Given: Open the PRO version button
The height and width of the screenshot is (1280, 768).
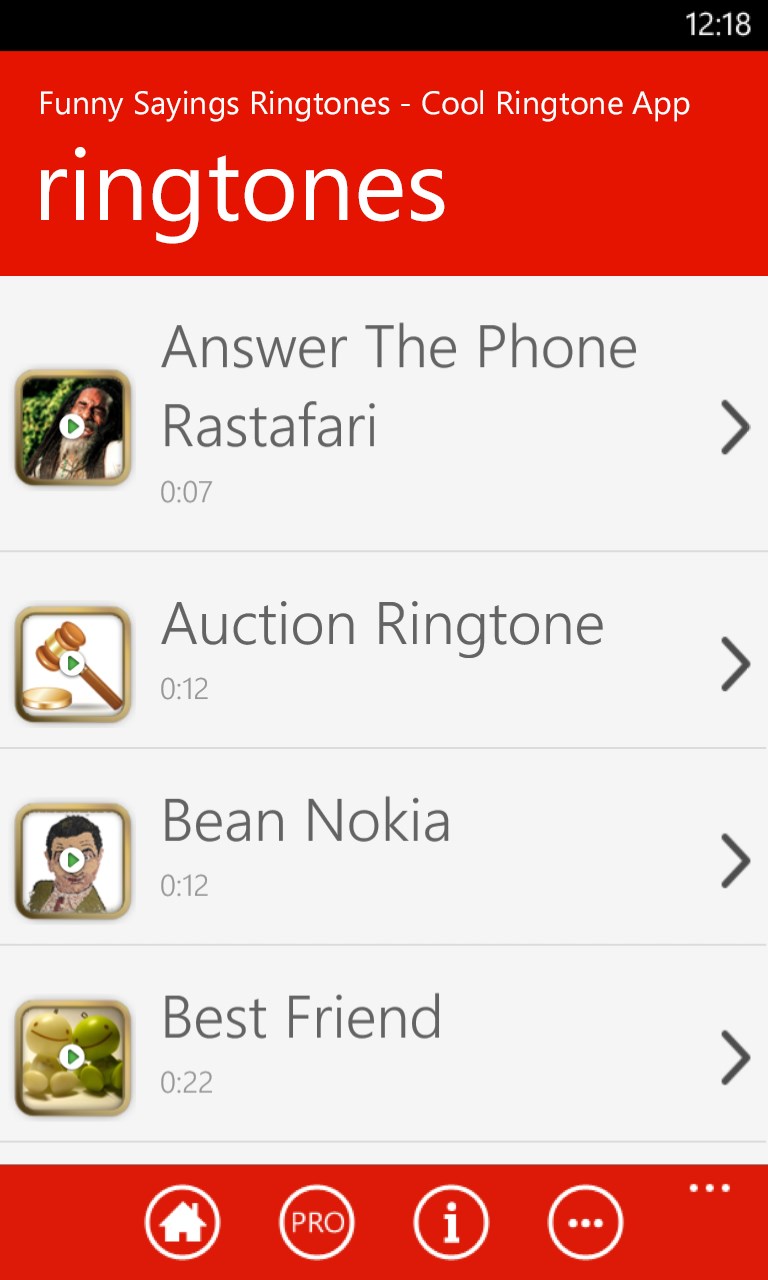Looking at the screenshot, I should tap(316, 1221).
